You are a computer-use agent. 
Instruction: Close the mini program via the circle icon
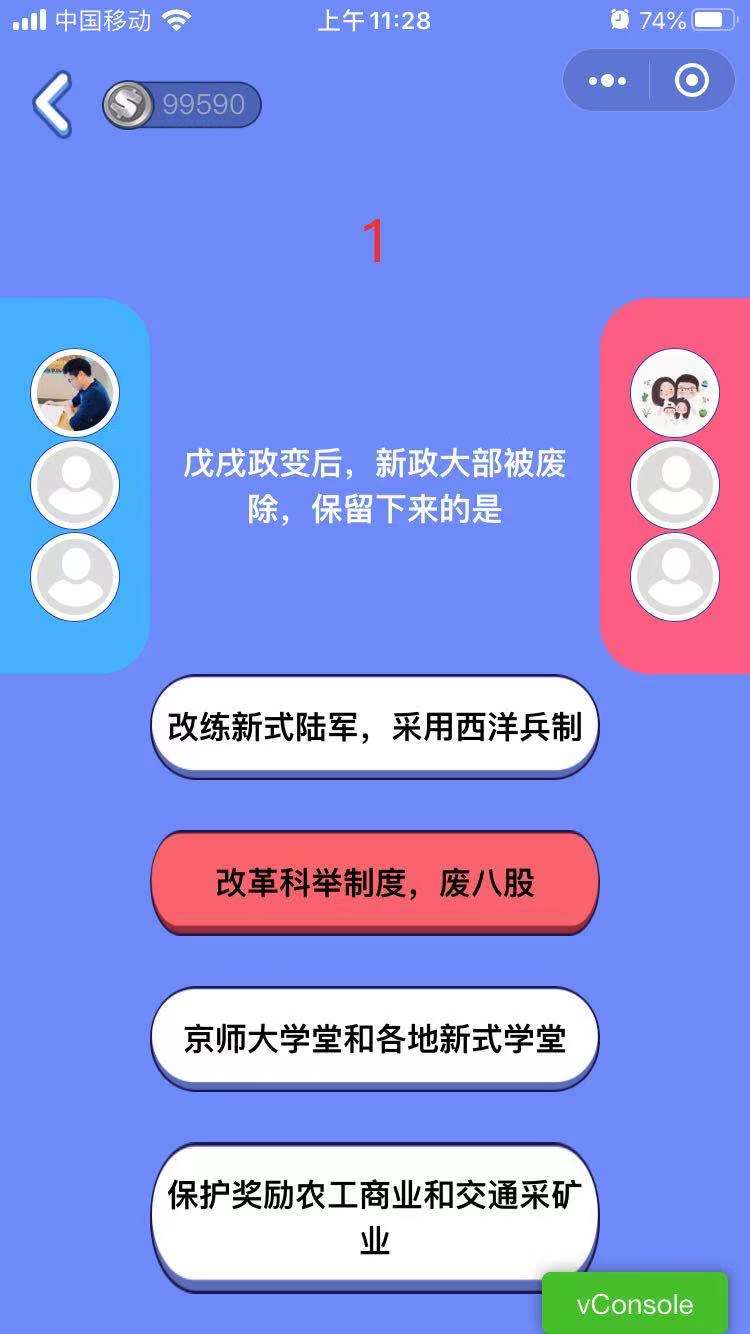(692, 81)
